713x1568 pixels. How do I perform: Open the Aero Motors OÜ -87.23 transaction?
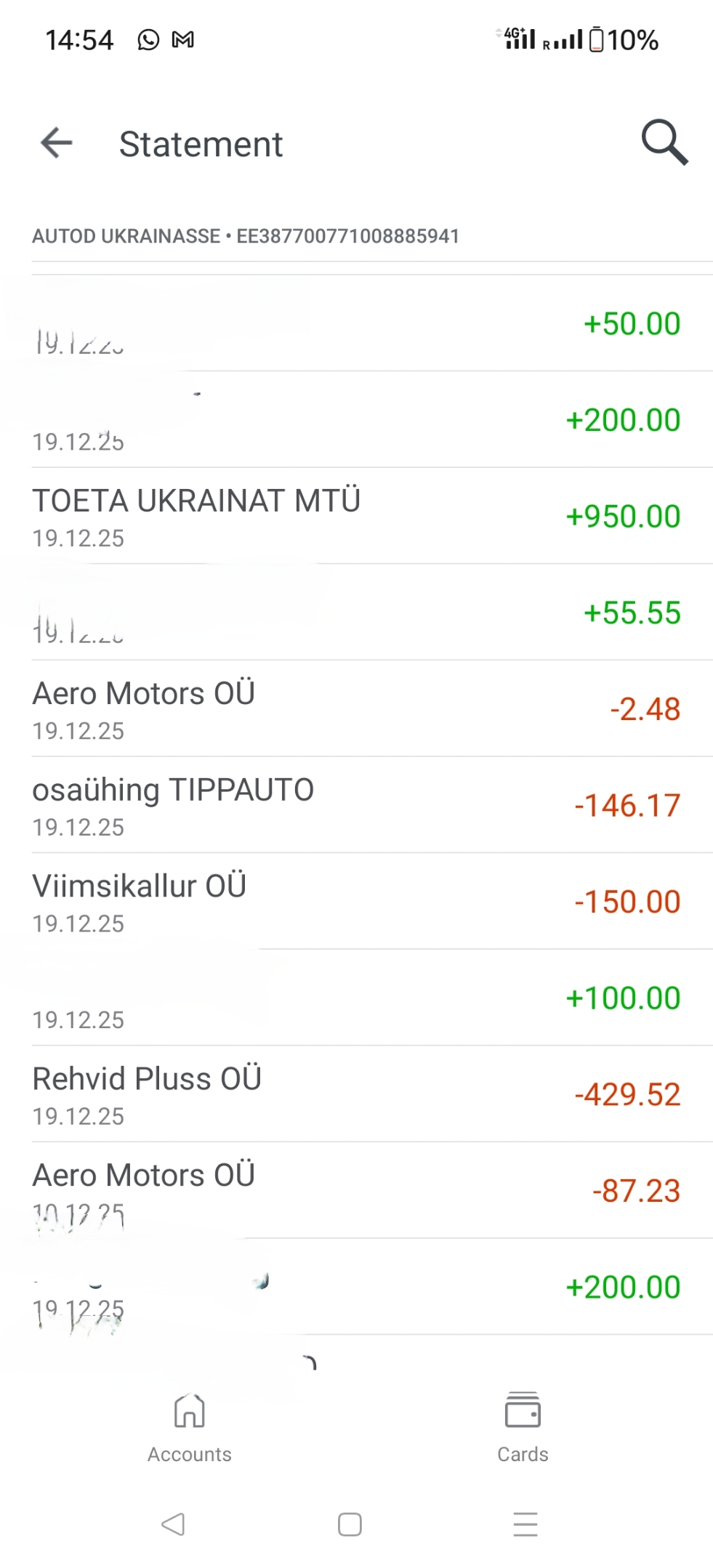(356, 1191)
